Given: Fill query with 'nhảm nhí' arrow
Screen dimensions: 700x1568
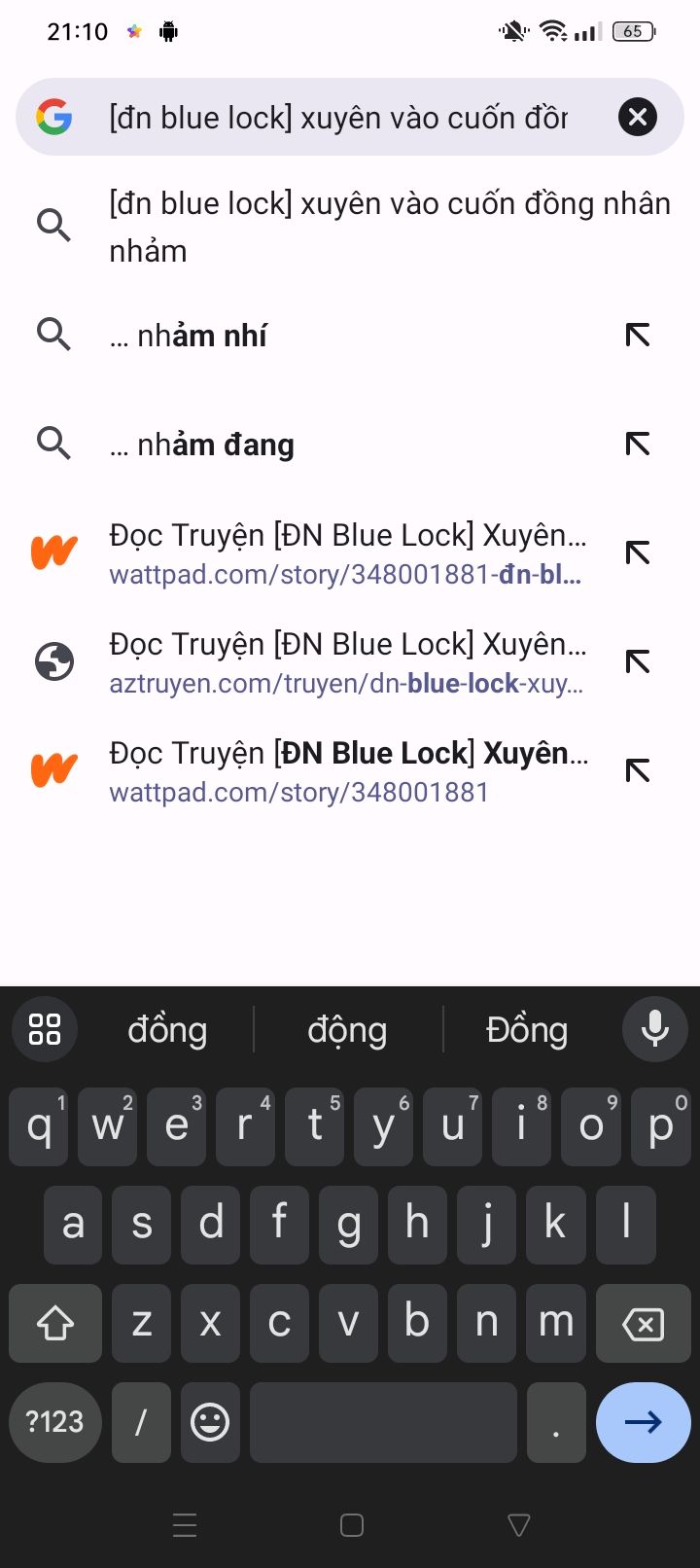Looking at the screenshot, I should point(638,336).
